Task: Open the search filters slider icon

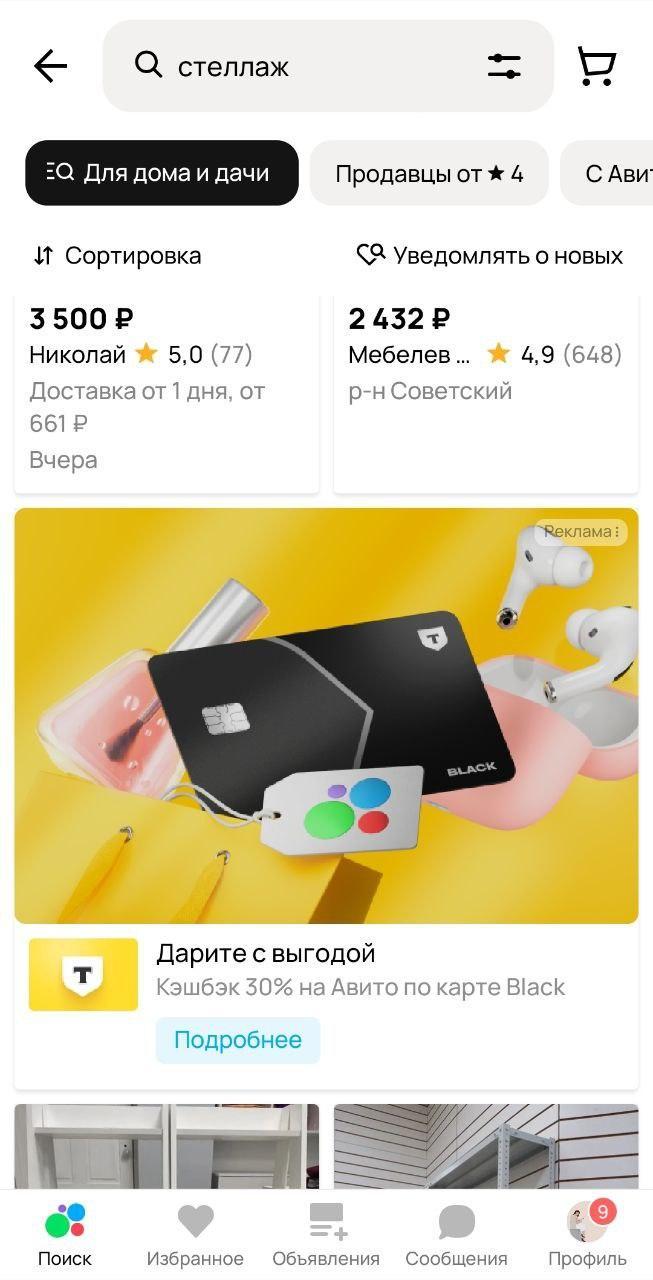Action: [x=504, y=66]
